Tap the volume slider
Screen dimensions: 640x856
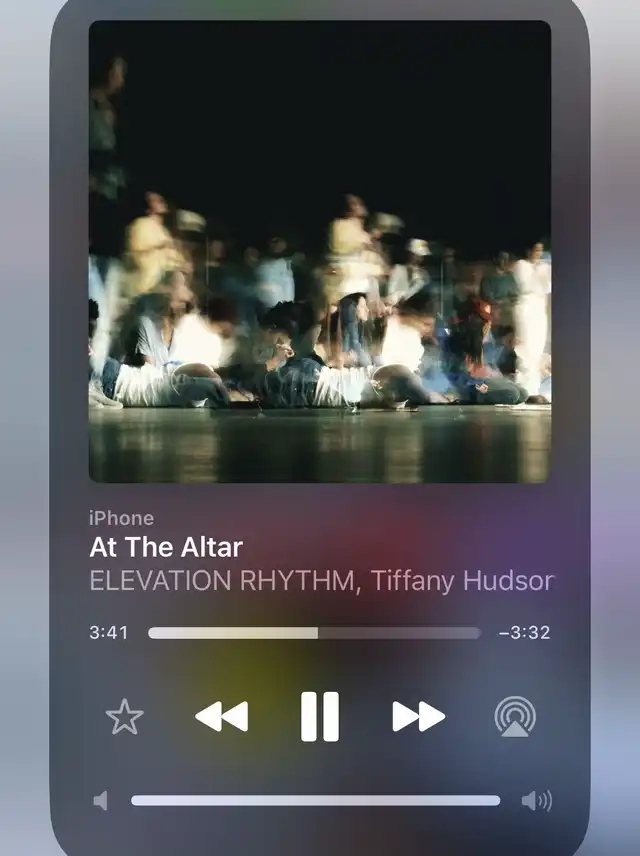click(x=315, y=800)
